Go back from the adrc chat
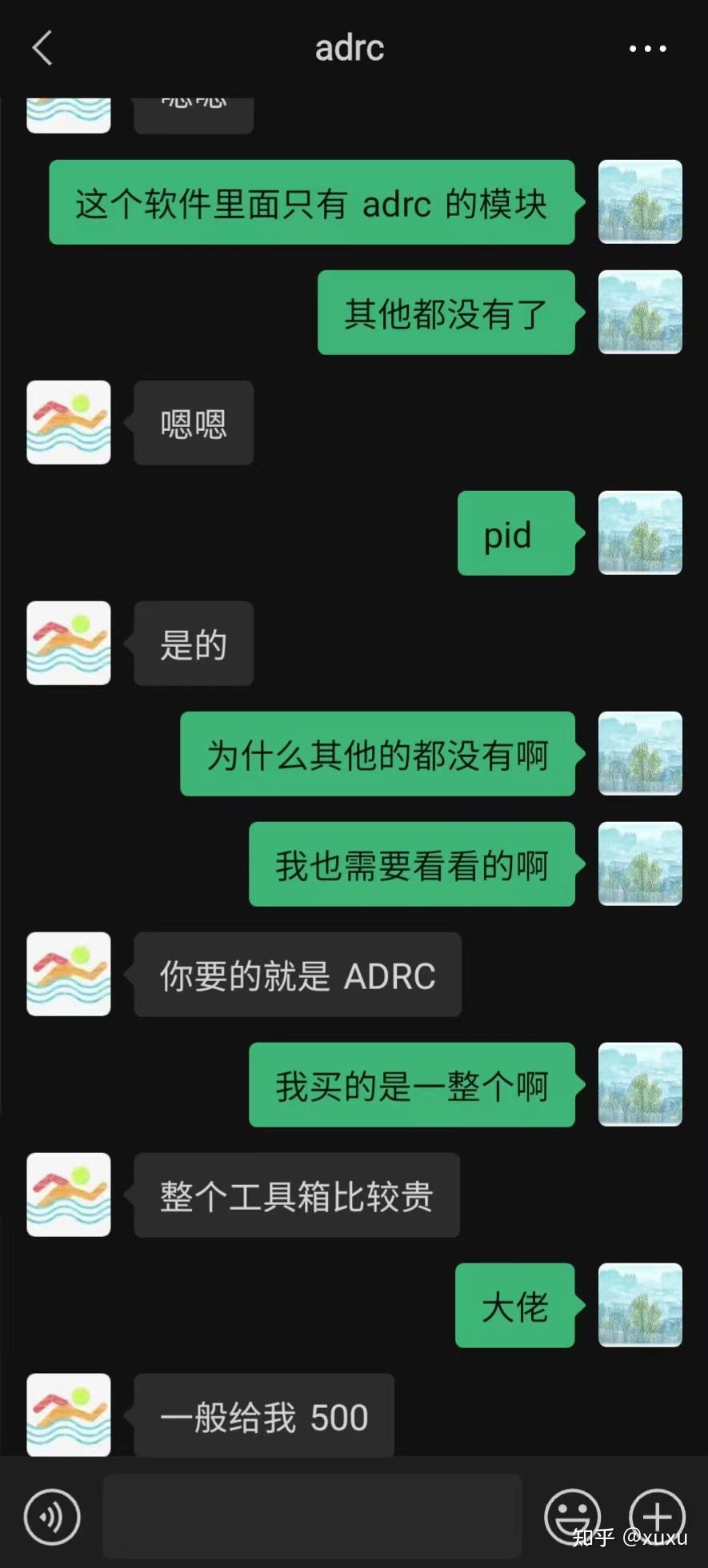Viewport: 708px width, 1568px height. tap(42, 48)
